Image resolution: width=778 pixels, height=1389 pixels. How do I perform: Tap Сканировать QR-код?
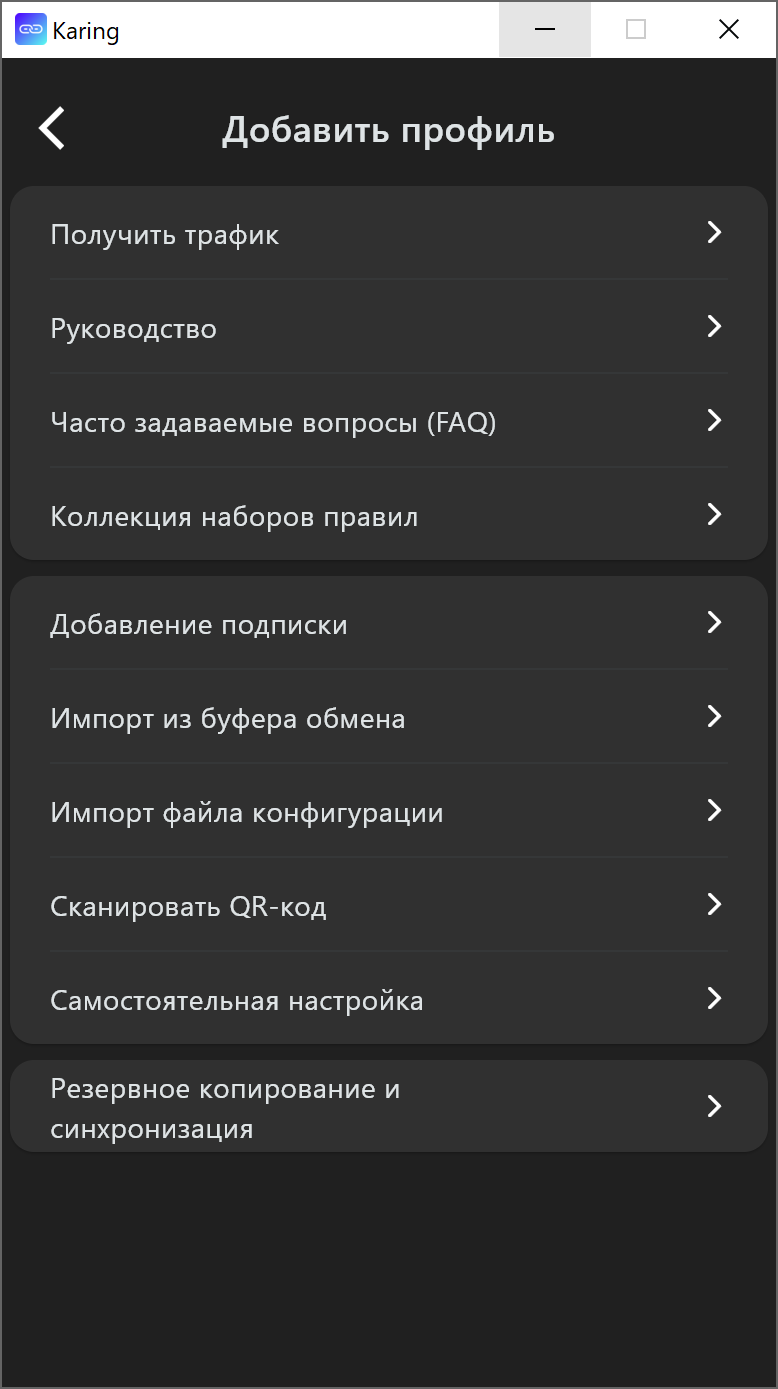pos(388,906)
